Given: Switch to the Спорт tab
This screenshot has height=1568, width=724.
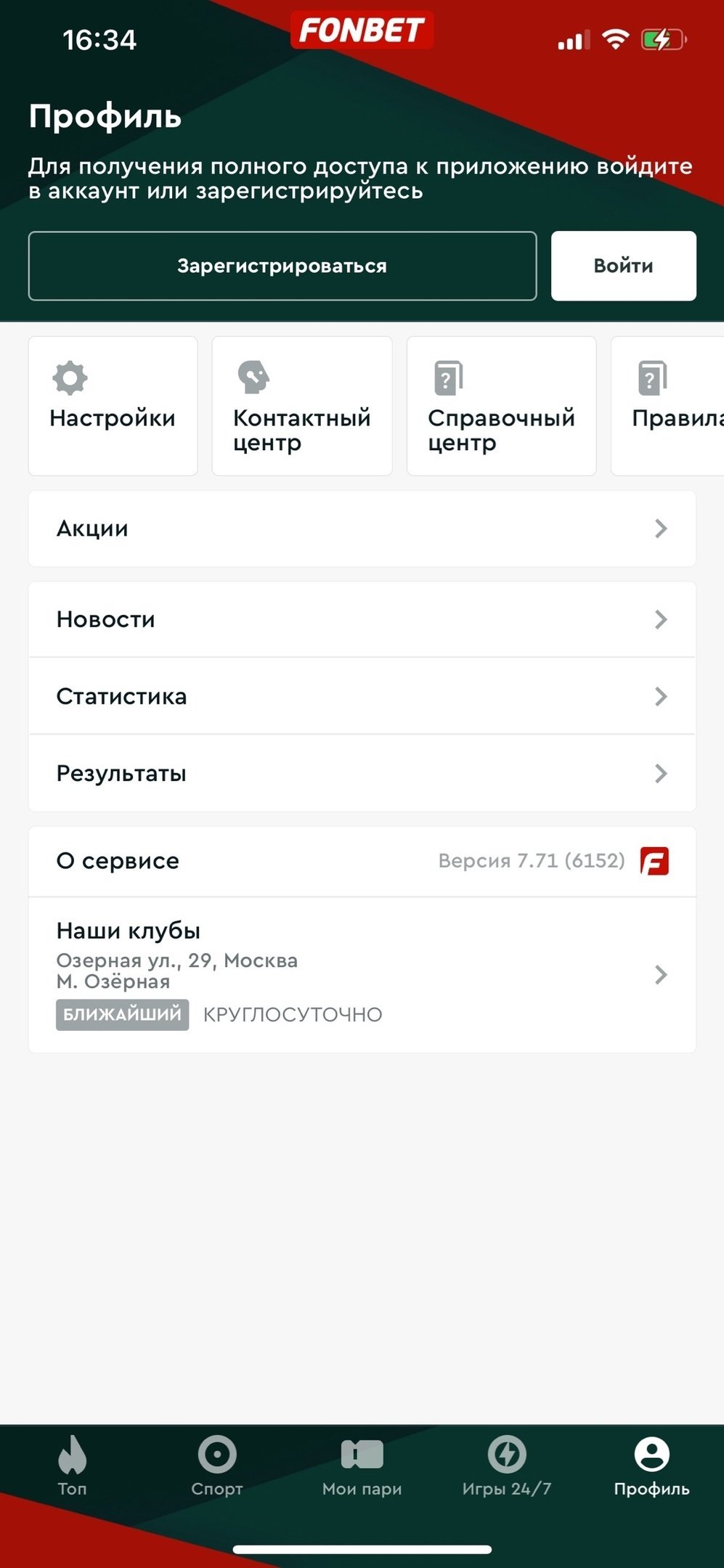Looking at the screenshot, I should coord(216,1466).
